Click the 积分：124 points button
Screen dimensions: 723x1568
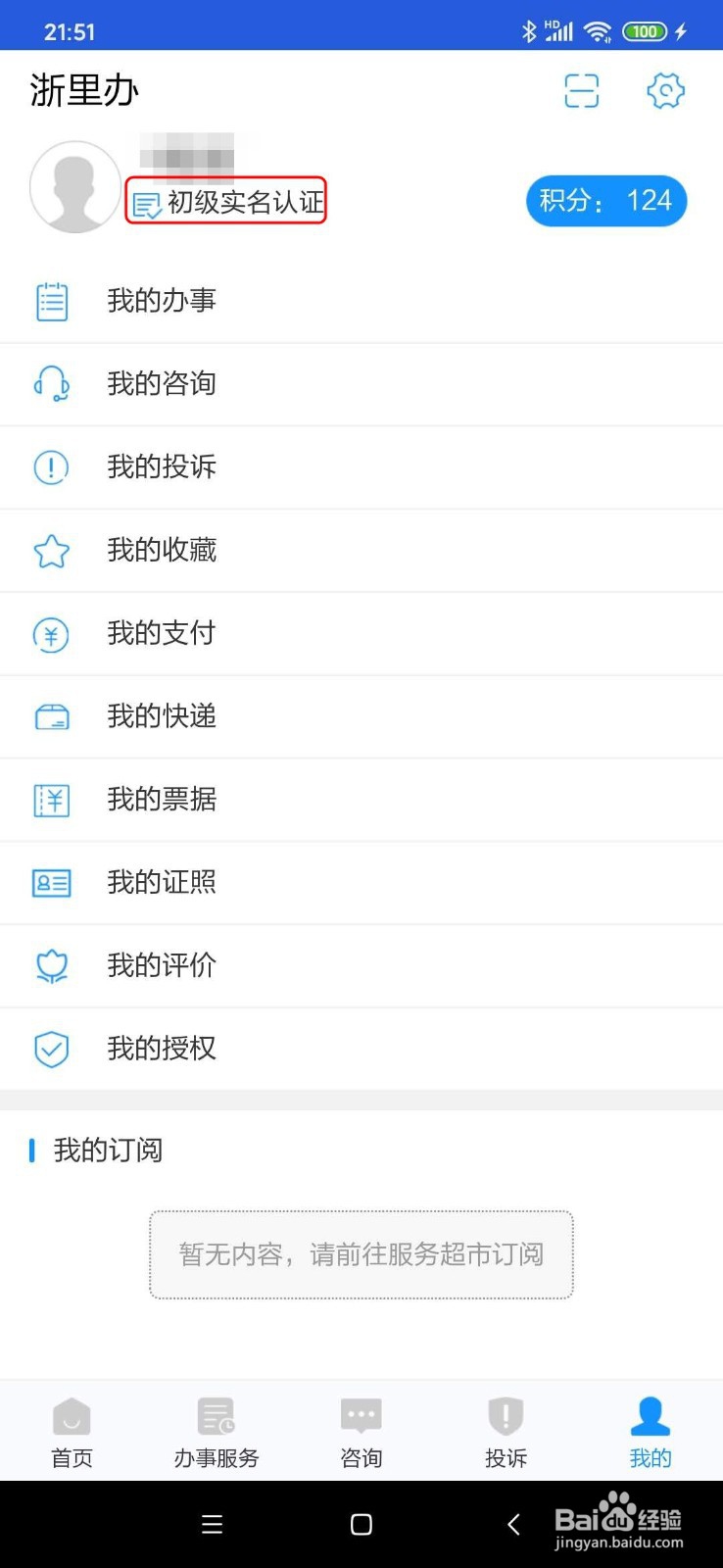(605, 201)
